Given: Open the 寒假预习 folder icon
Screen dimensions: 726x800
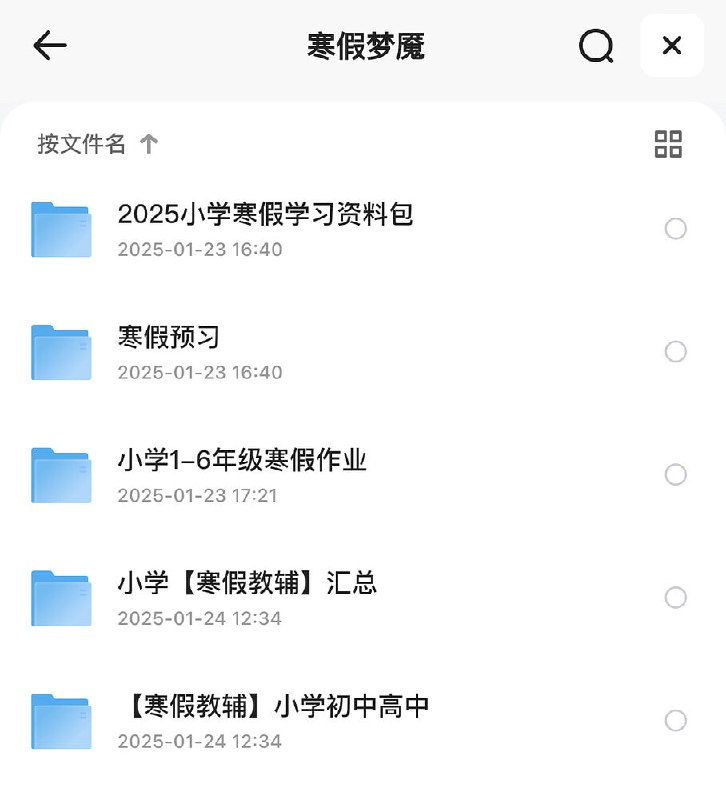Looking at the screenshot, I should pyautogui.click(x=60, y=352).
